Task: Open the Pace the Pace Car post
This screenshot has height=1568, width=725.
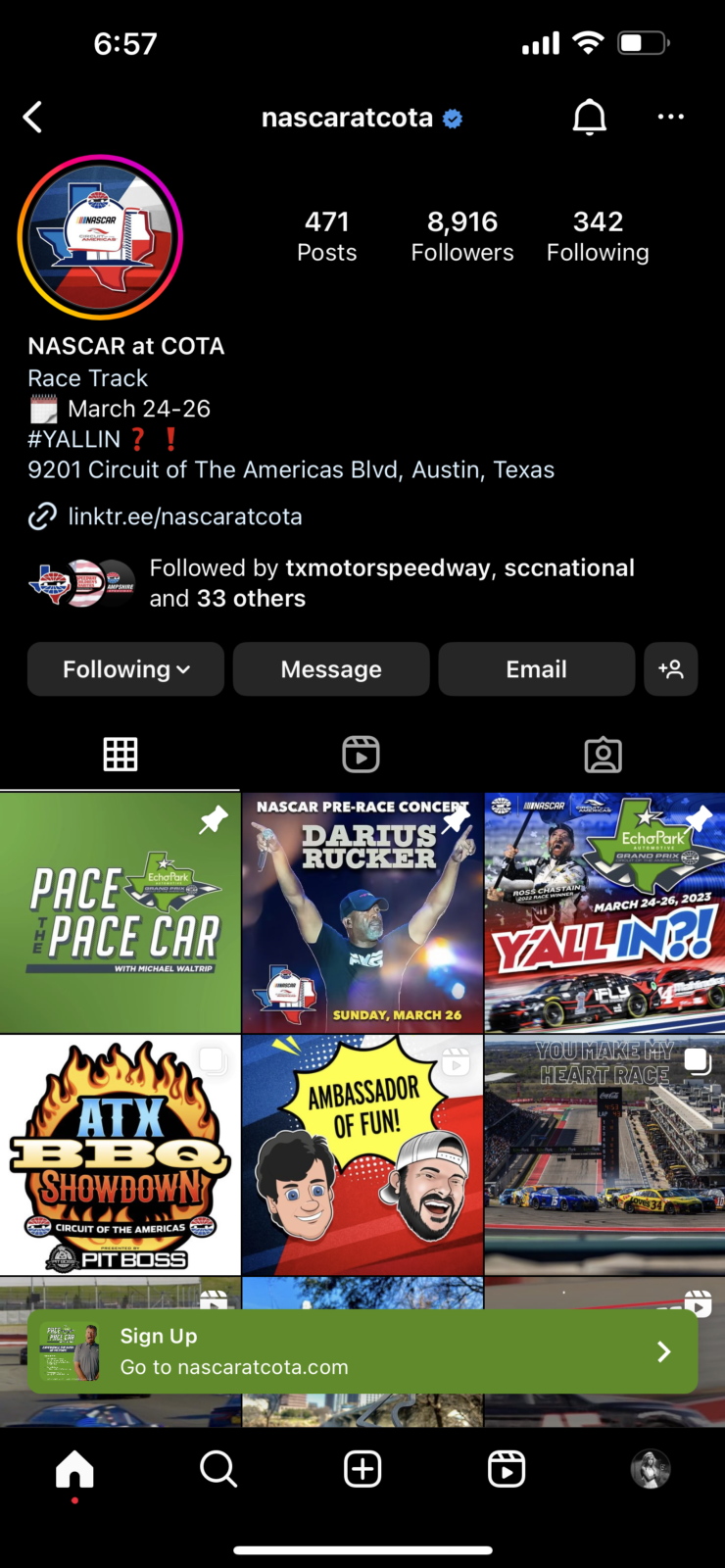Action: (x=120, y=913)
